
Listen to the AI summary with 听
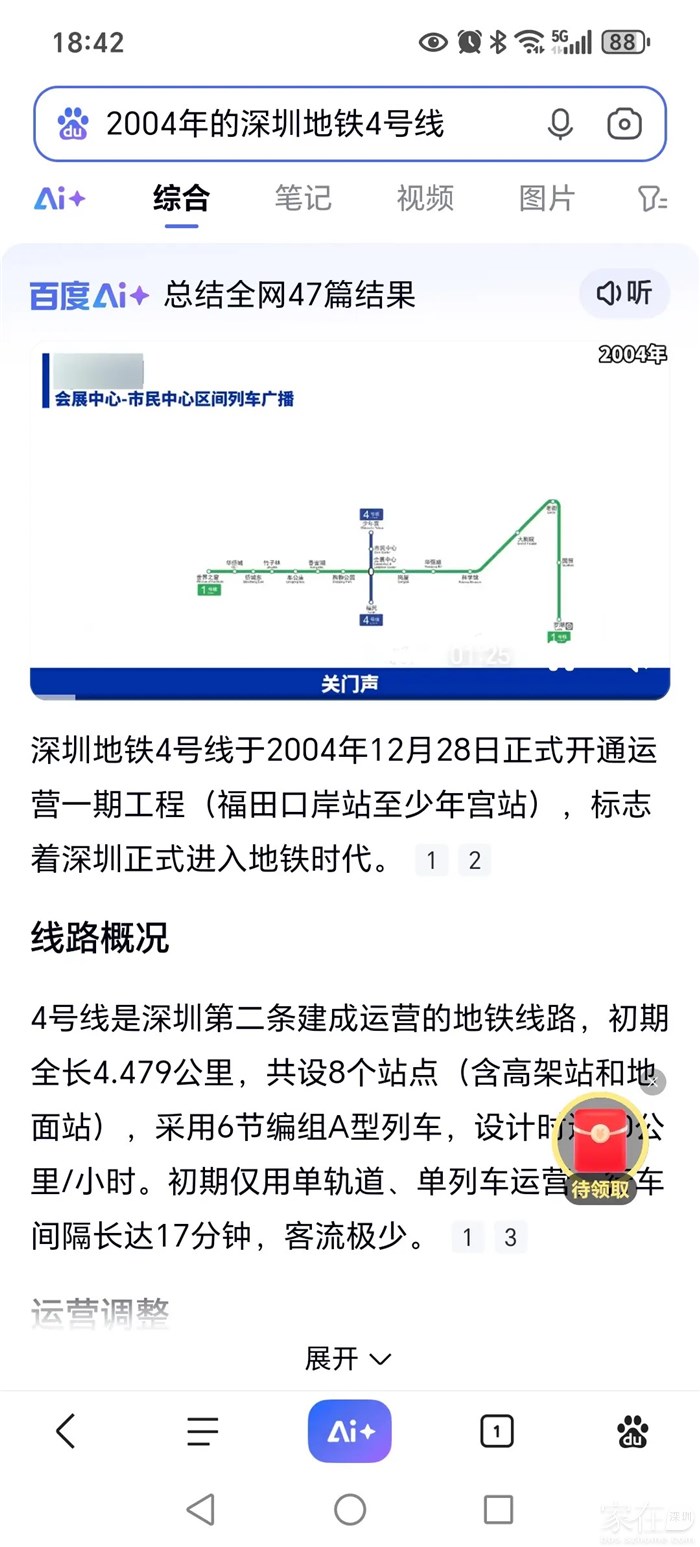point(624,293)
